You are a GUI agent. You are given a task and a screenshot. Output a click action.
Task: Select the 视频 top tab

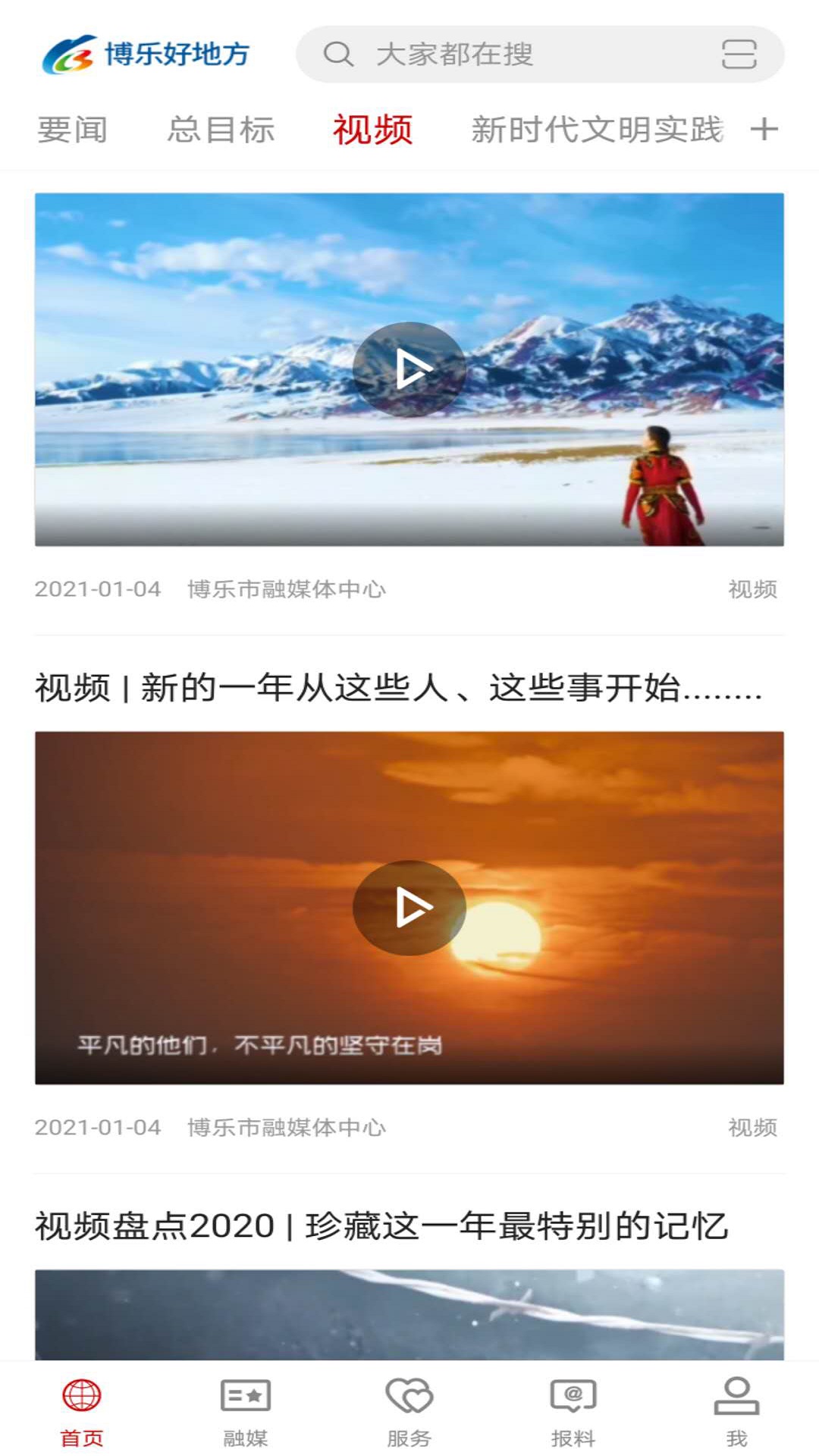(x=372, y=130)
